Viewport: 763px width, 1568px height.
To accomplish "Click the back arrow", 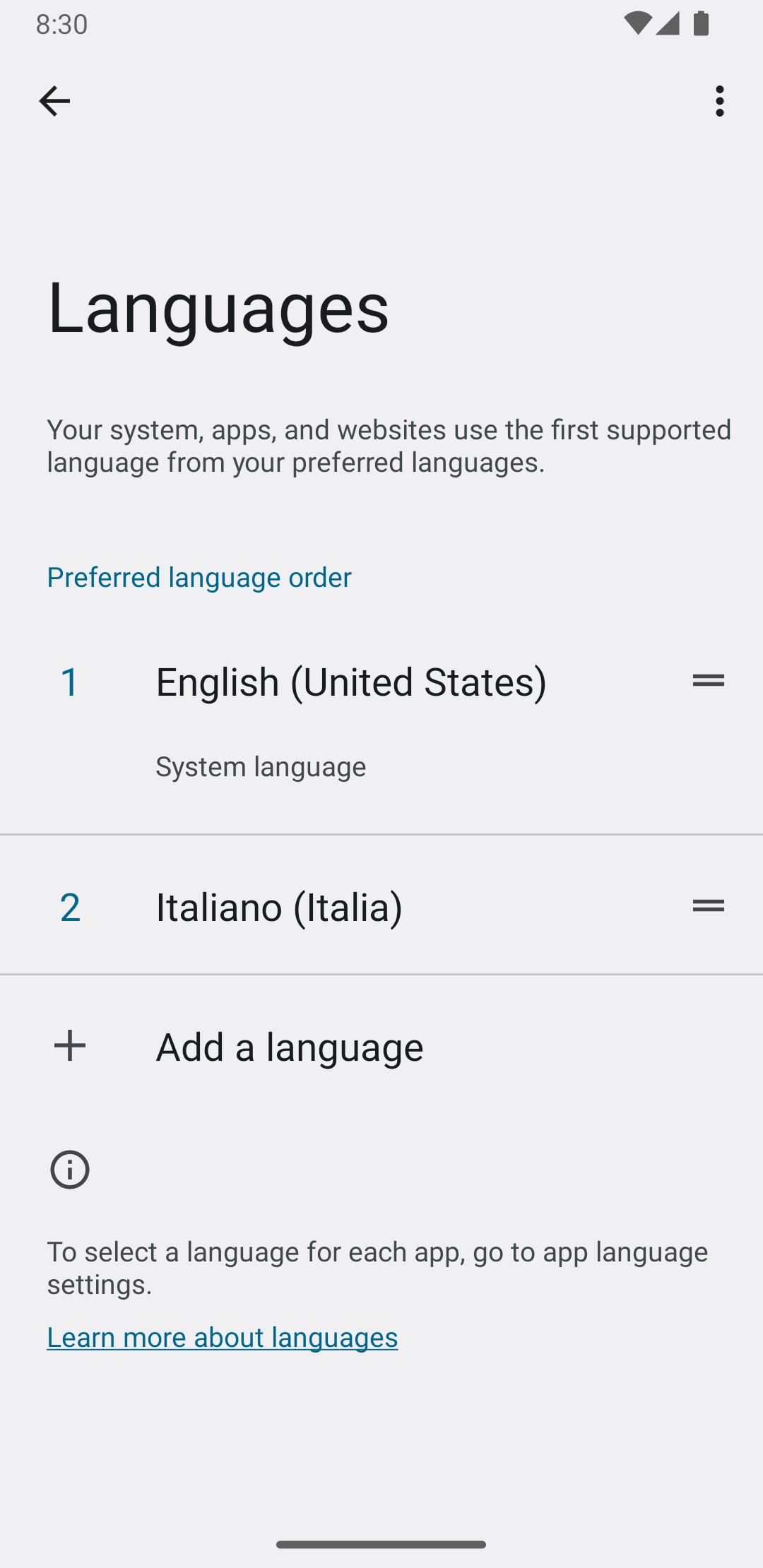I will click(55, 100).
